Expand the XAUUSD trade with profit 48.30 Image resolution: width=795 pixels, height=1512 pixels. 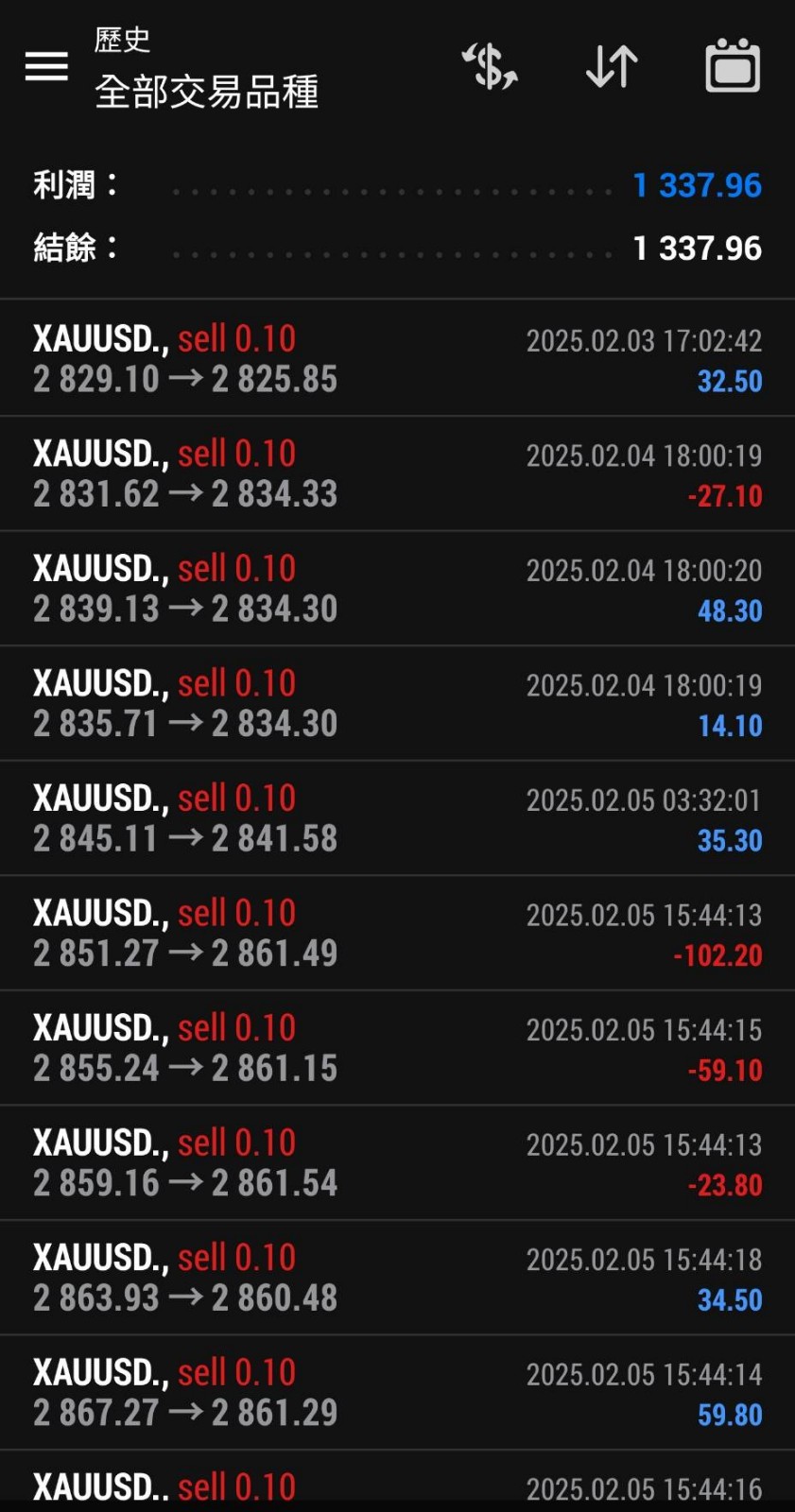pyautogui.click(x=397, y=589)
